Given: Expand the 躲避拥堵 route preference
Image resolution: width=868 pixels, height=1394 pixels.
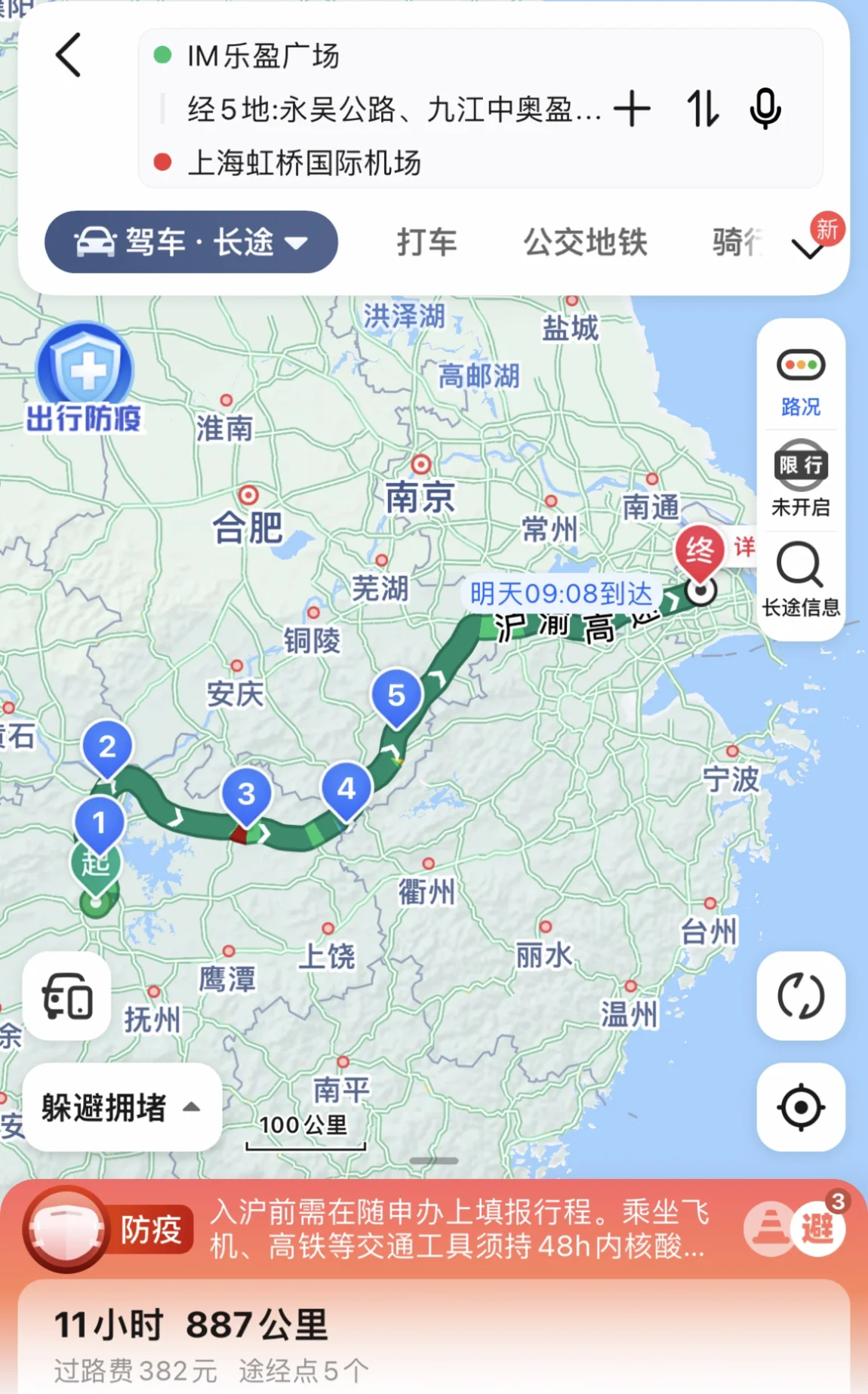Looking at the screenshot, I should [122, 1107].
